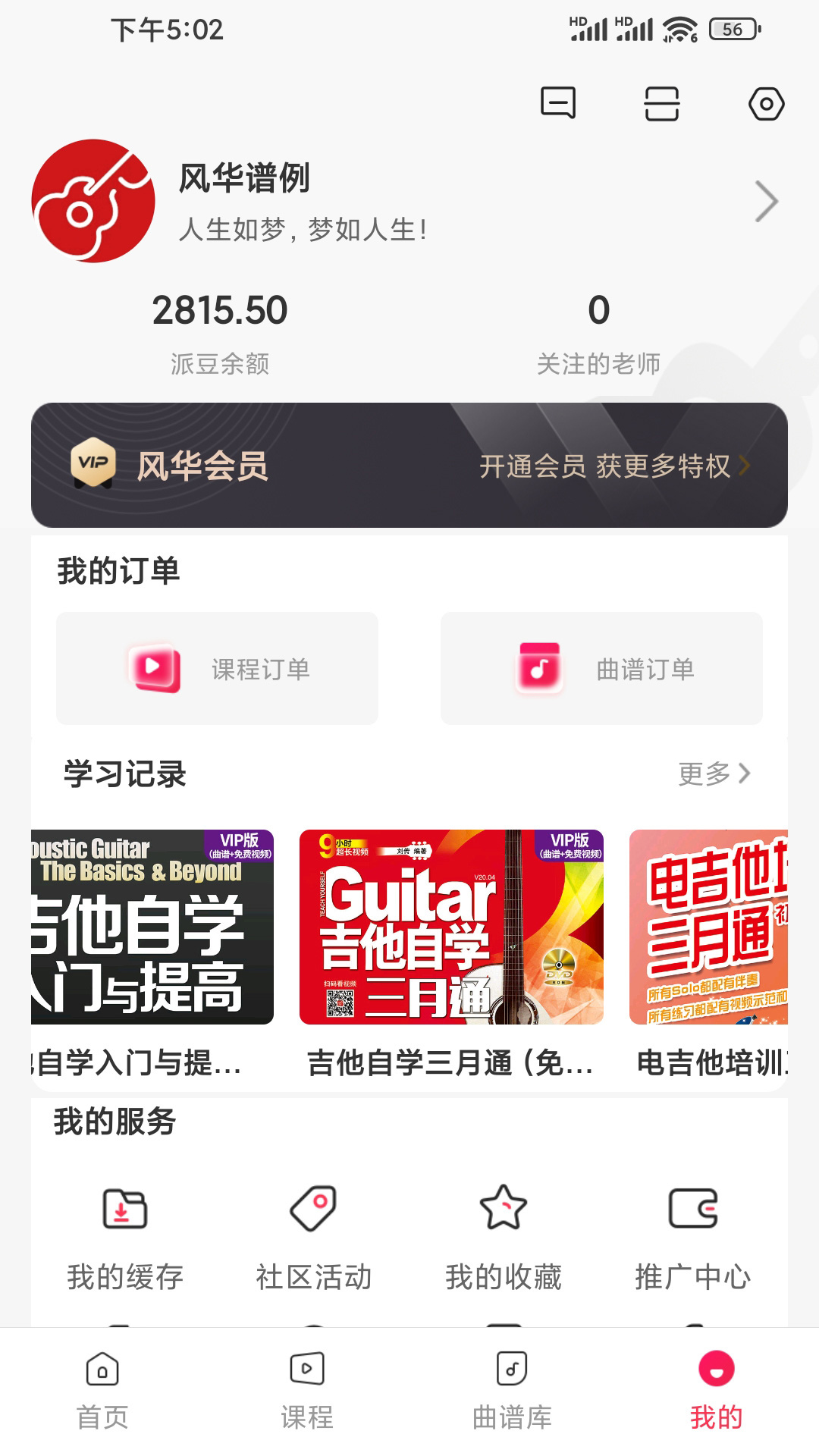Open the feedback message icon at top

pos(560,104)
